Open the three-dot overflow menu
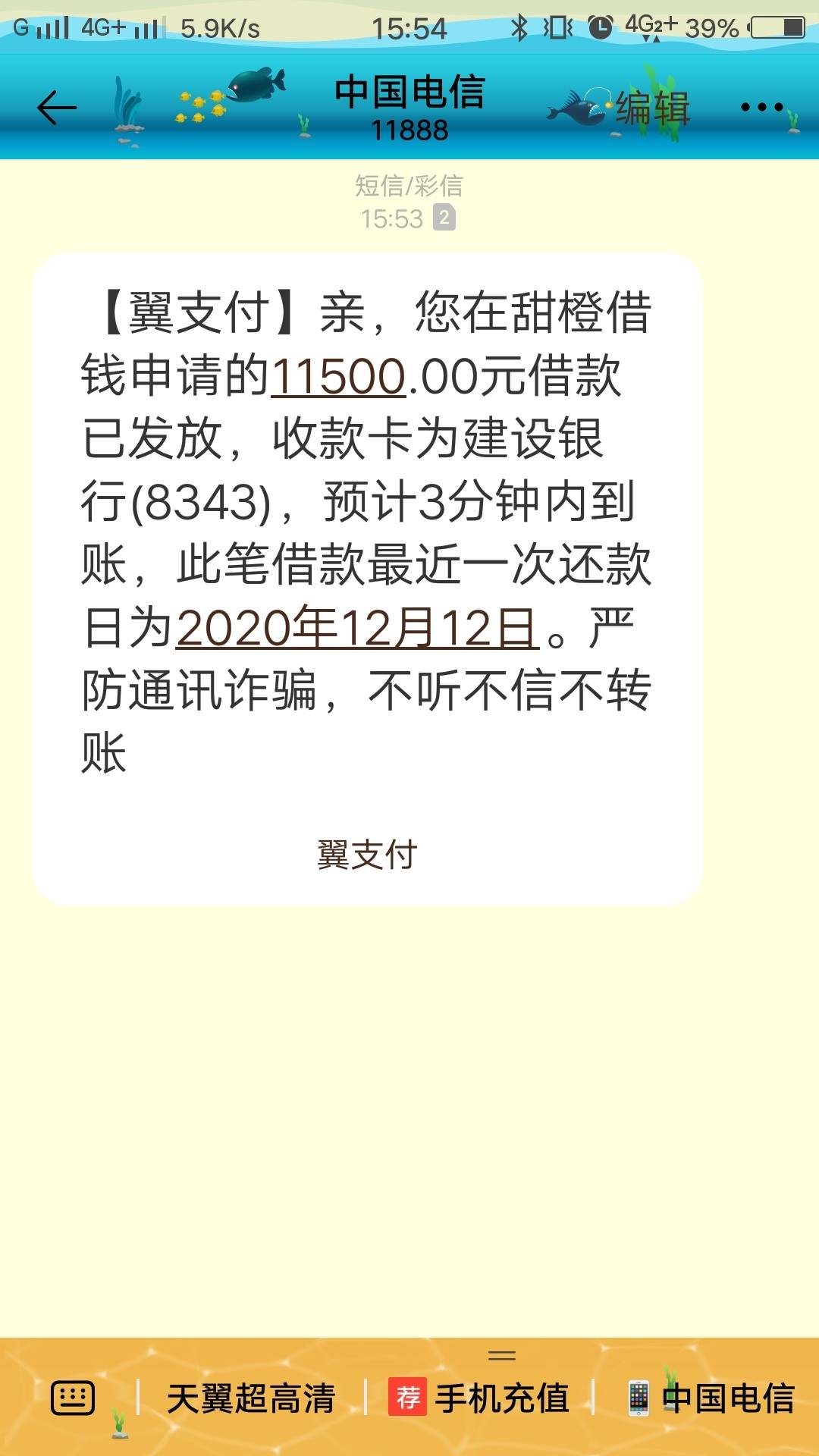This screenshot has height=1456, width=819. click(761, 107)
